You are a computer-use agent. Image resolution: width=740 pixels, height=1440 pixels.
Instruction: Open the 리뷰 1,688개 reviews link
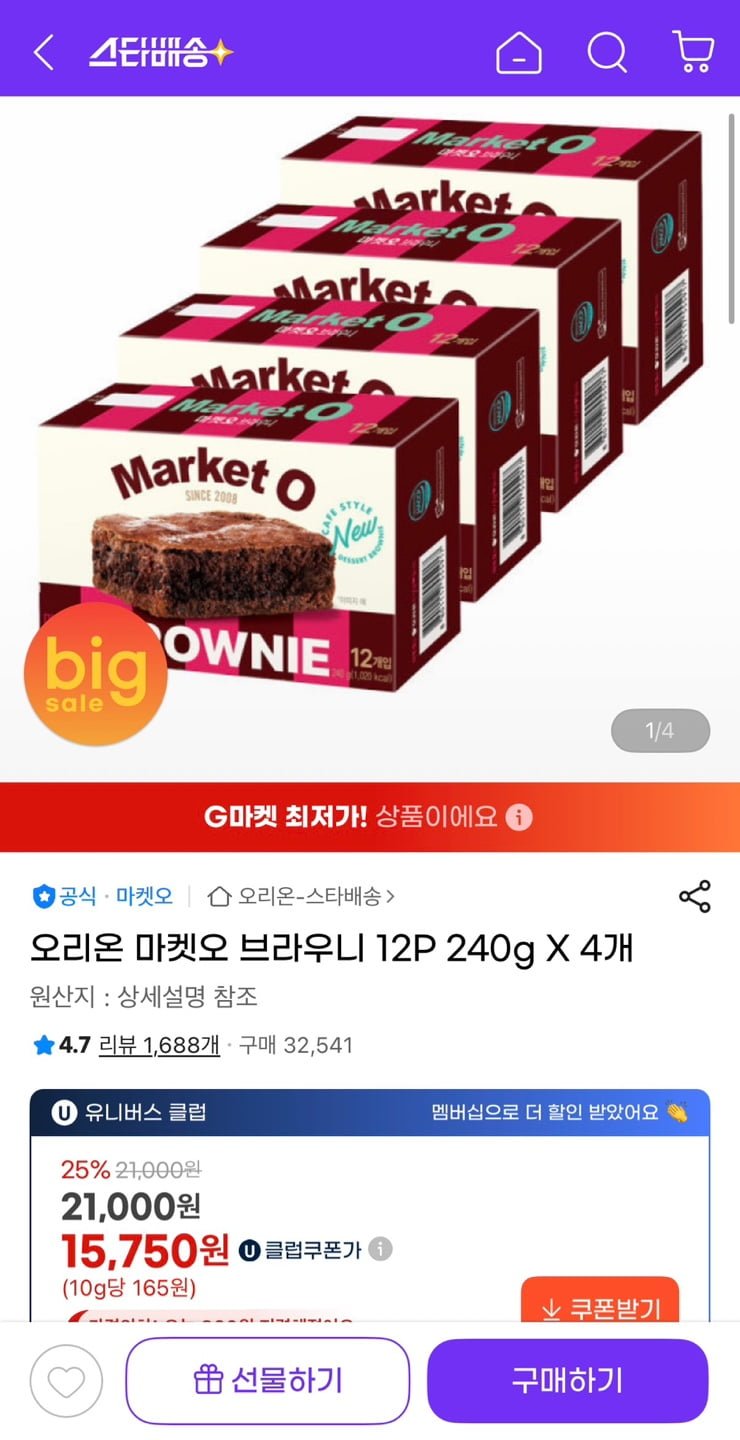(159, 1046)
